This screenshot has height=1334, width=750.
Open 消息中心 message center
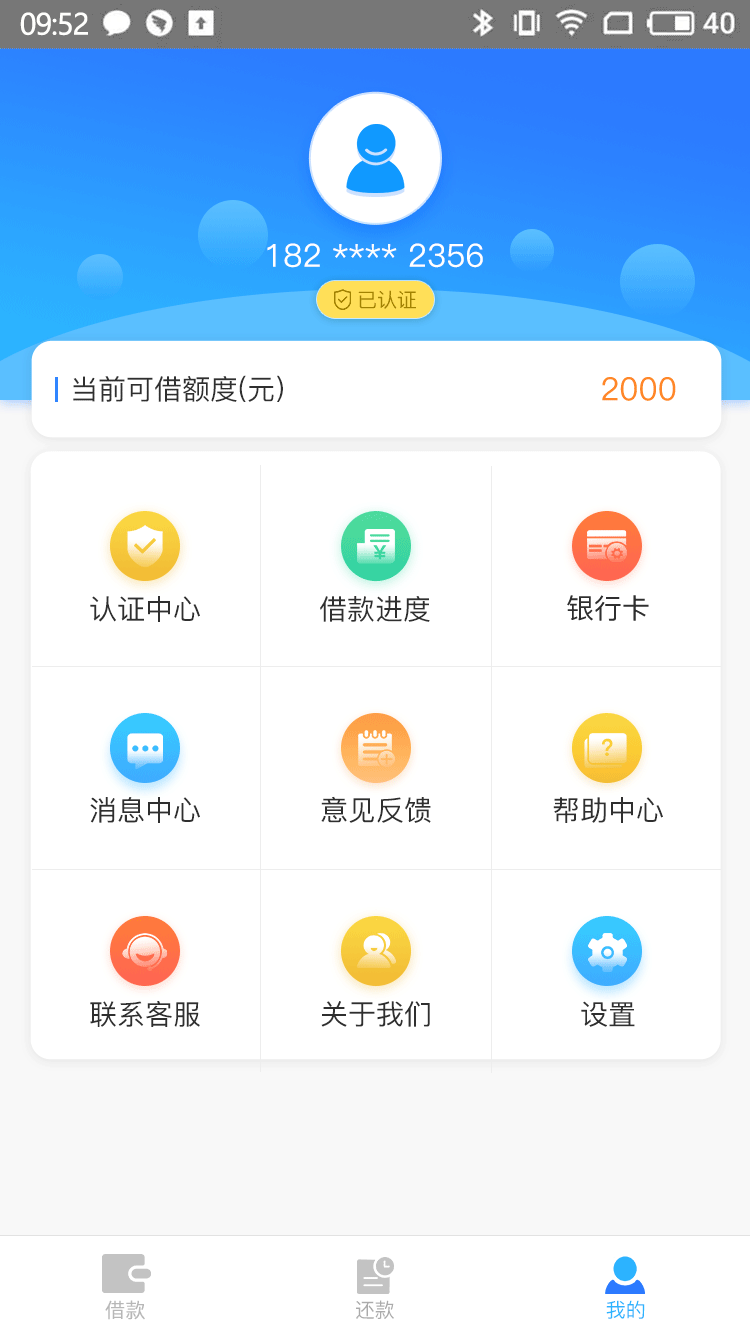[x=145, y=768]
